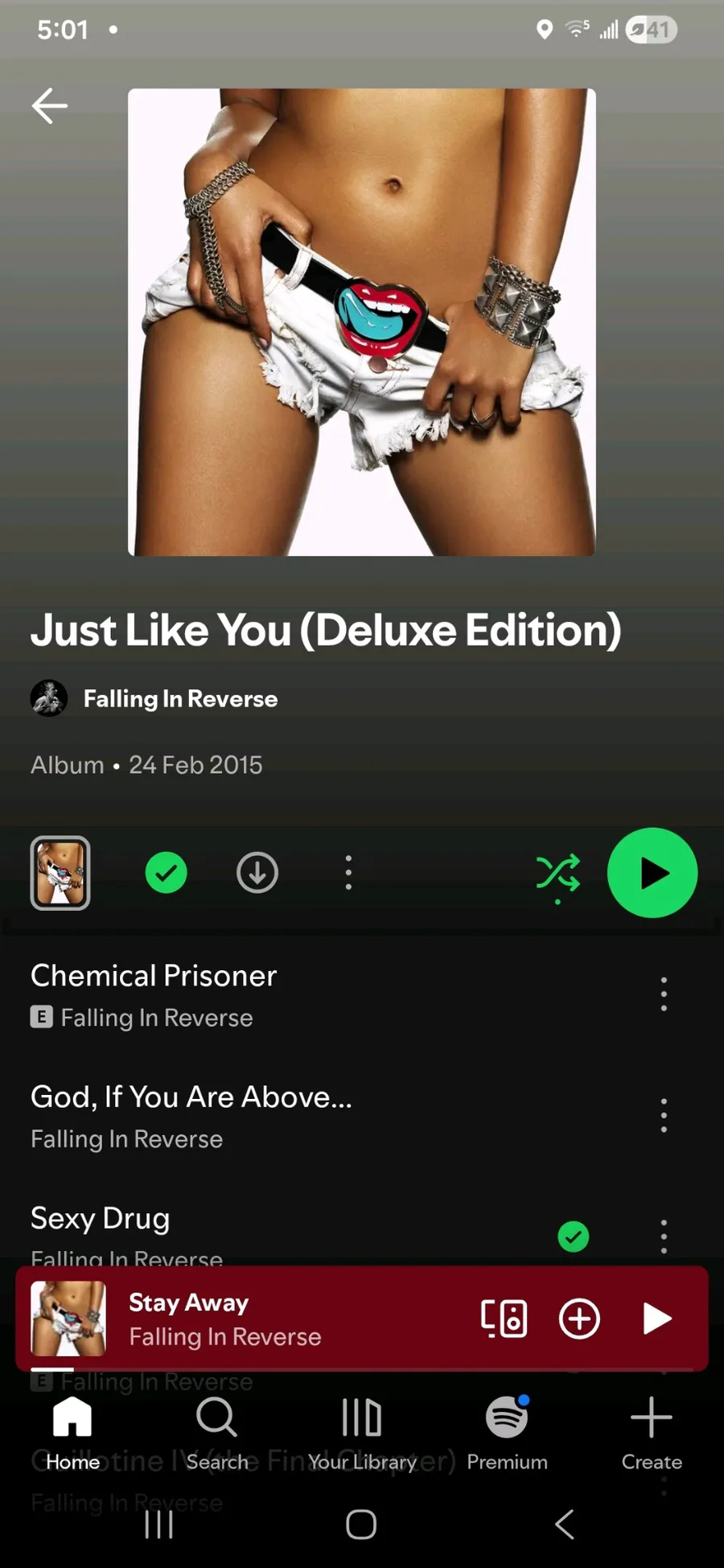
Task: Toggle shuffle mode
Action: [x=557, y=873]
